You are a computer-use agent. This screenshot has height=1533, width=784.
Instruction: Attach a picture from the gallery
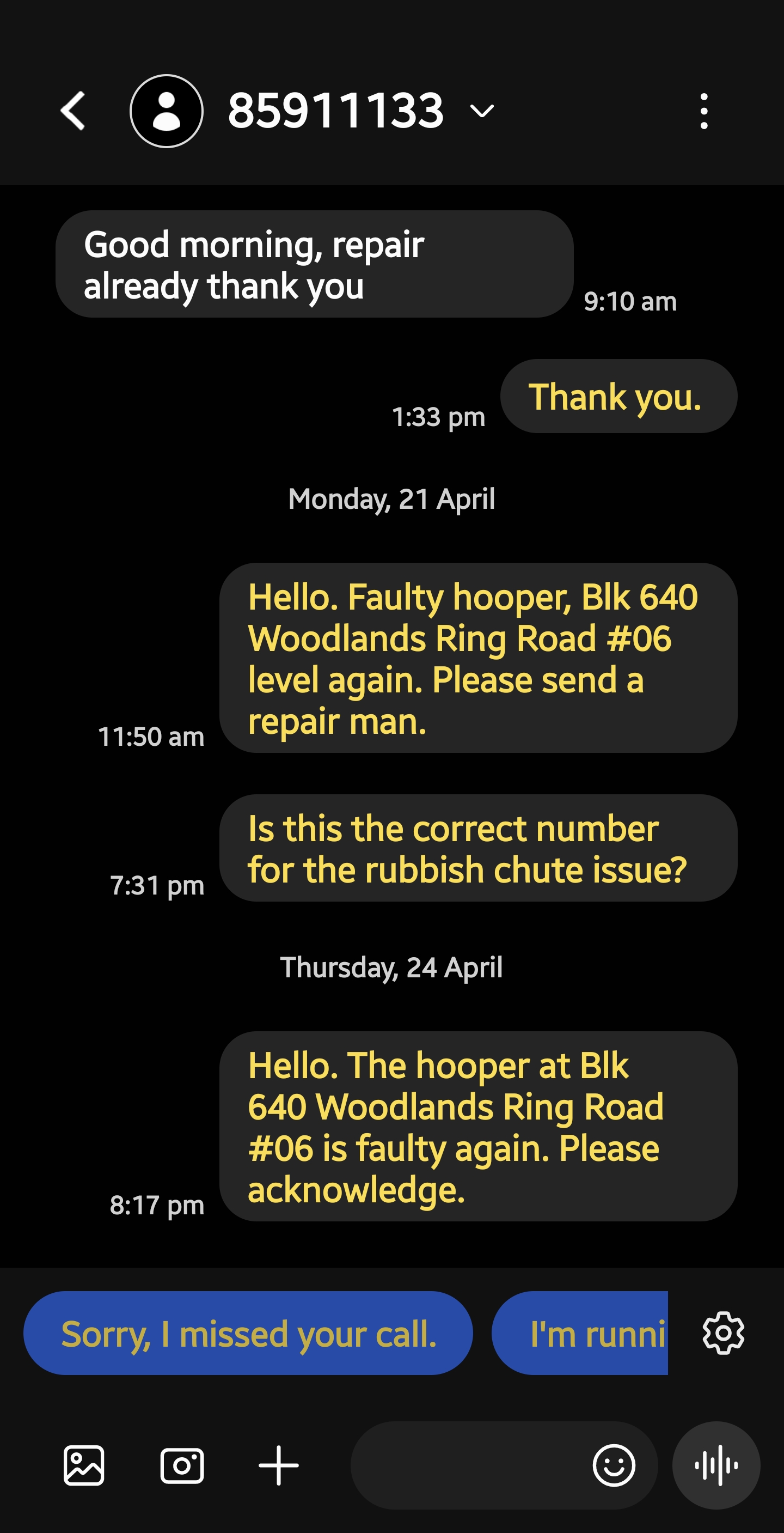[84, 1465]
